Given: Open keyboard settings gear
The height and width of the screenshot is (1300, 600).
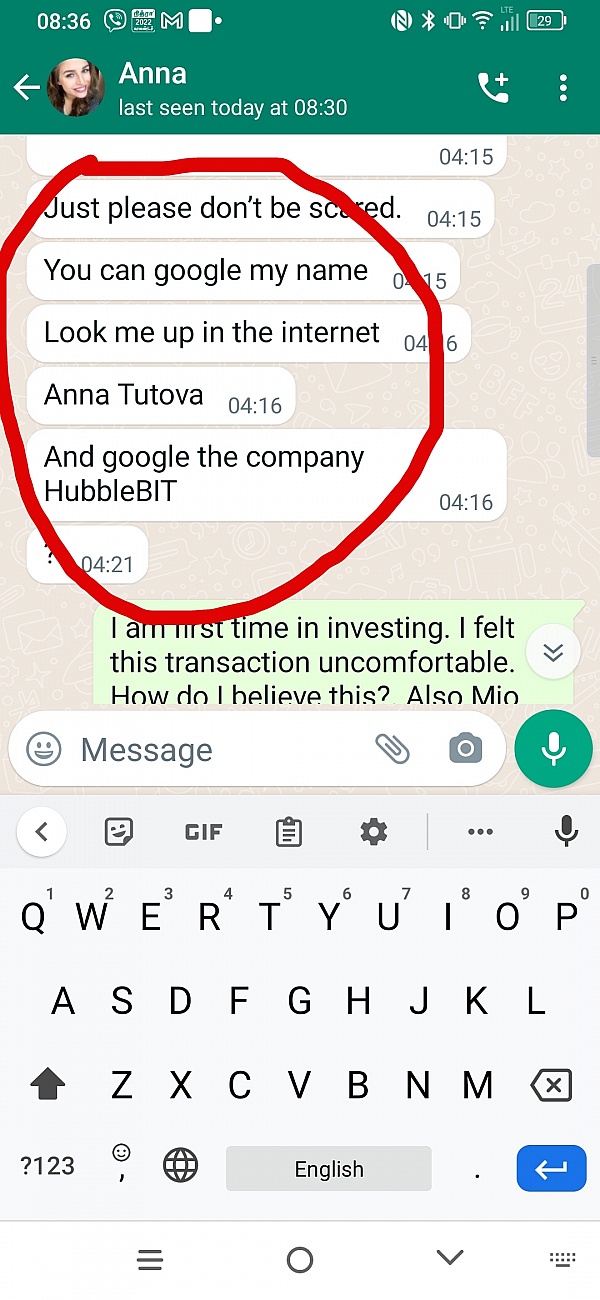Looking at the screenshot, I should 374,831.
